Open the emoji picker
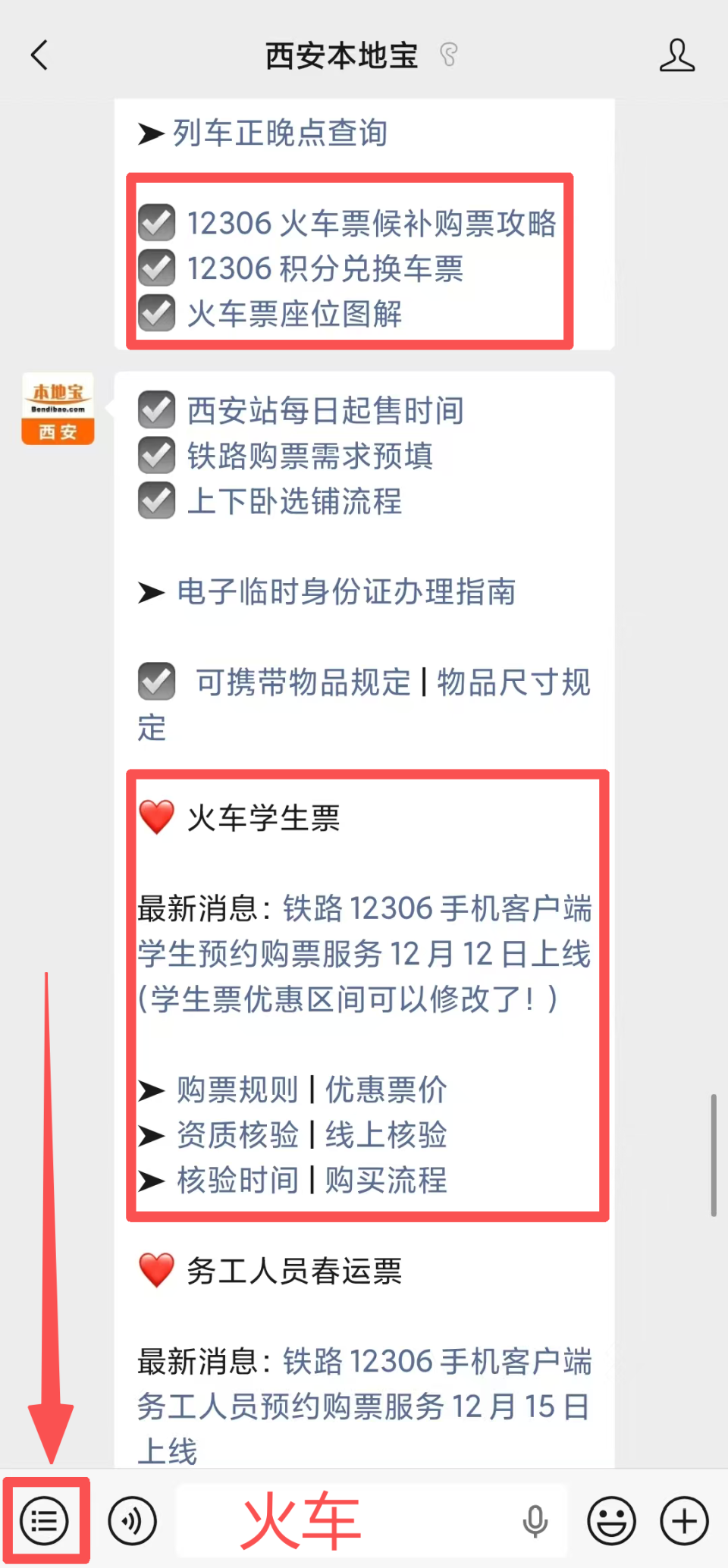The image size is (728, 1568). 611,1521
